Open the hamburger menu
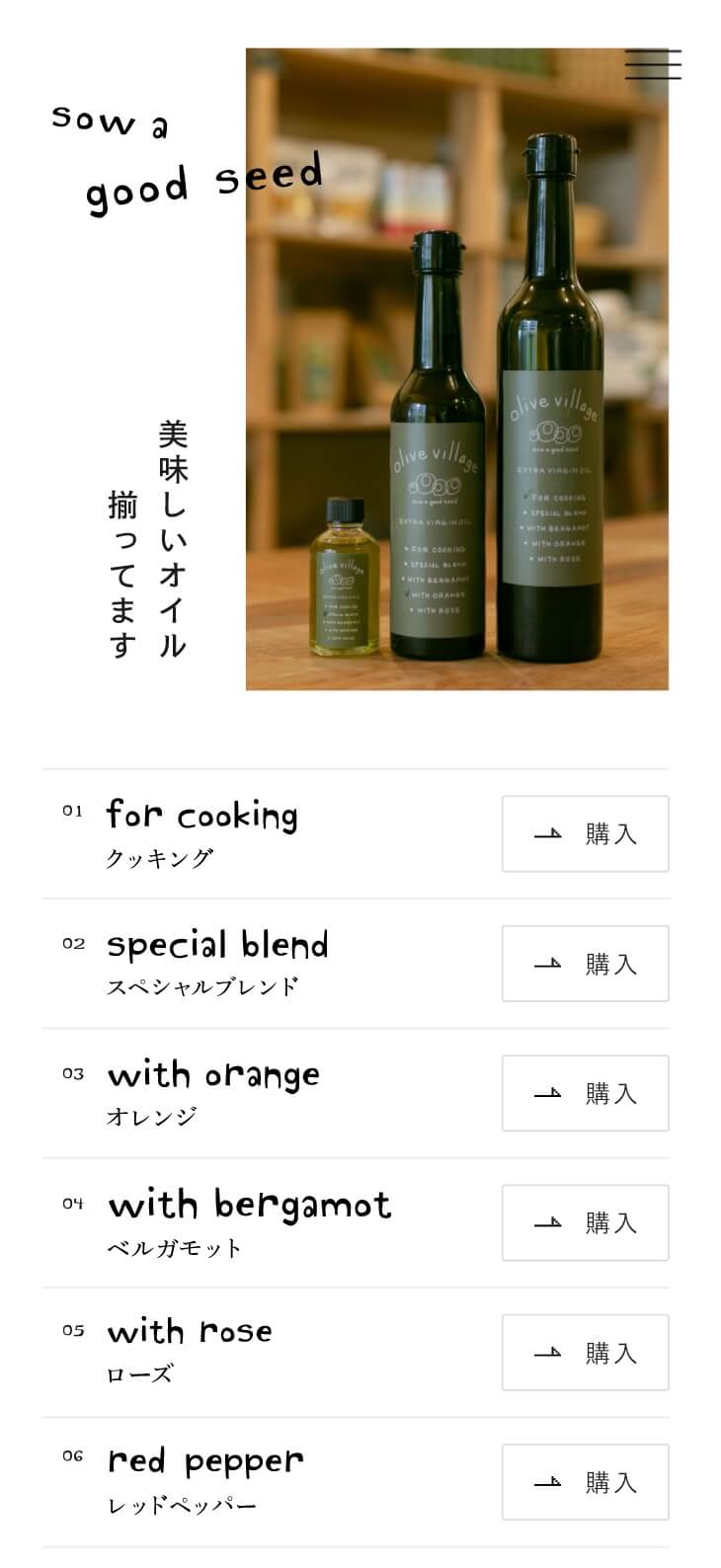The height and width of the screenshot is (1568, 721). click(x=653, y=64)
